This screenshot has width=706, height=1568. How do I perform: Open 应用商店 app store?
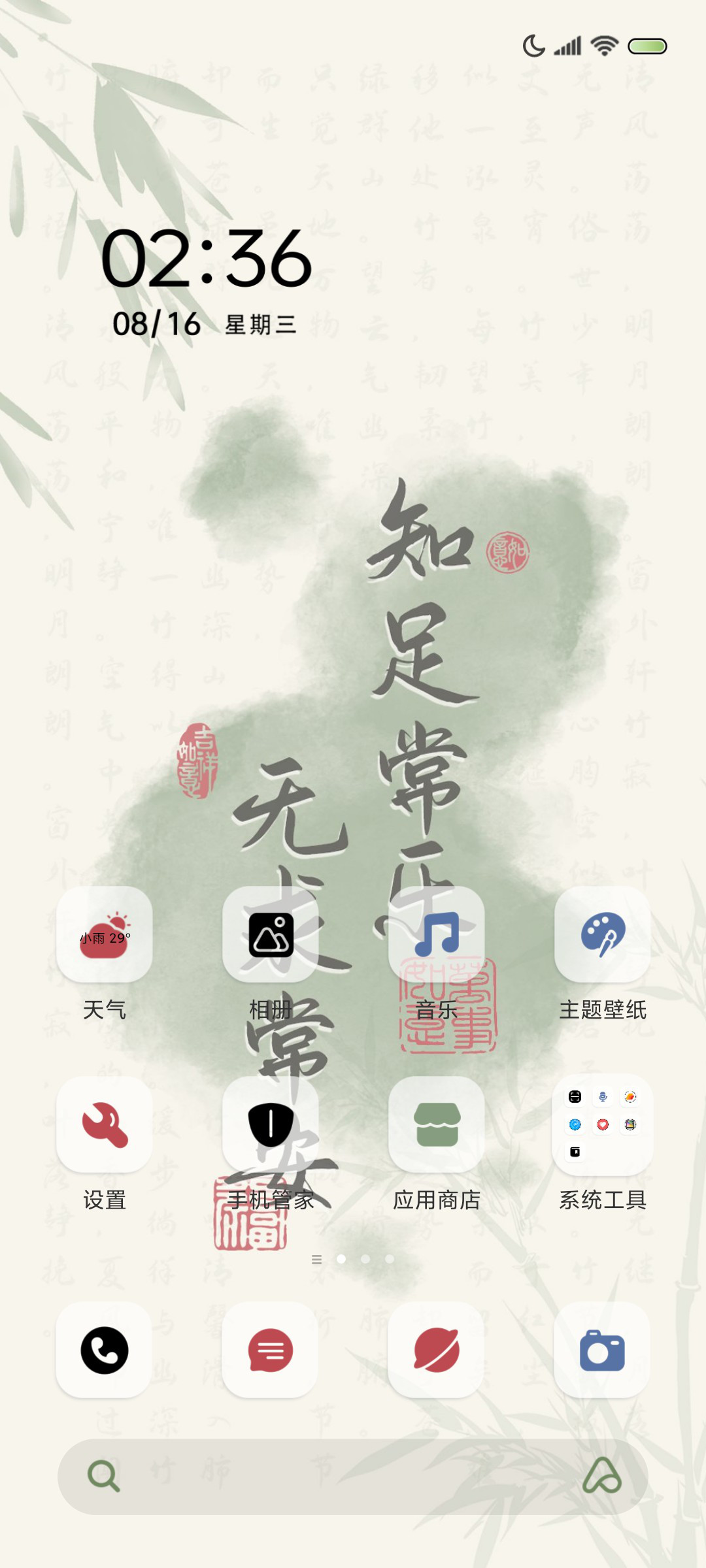[x=437, y=1124]
